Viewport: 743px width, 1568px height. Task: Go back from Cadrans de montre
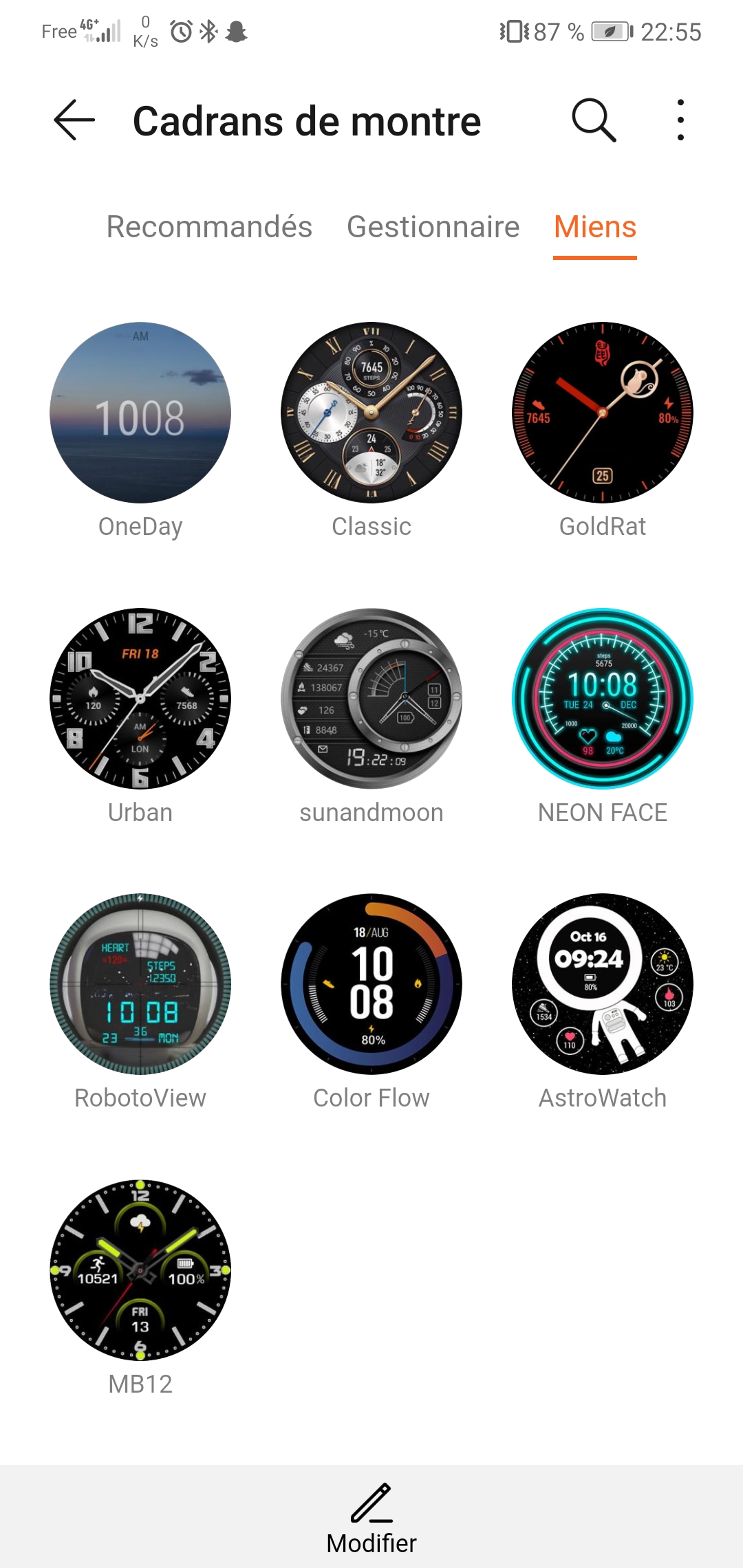tap(74, 120)
